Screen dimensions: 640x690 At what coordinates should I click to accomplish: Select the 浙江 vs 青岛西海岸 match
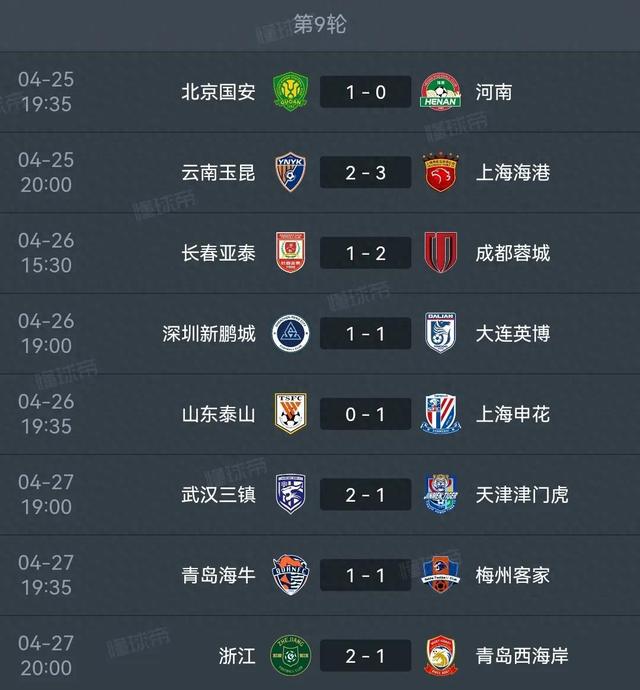[x=365, y=656]
